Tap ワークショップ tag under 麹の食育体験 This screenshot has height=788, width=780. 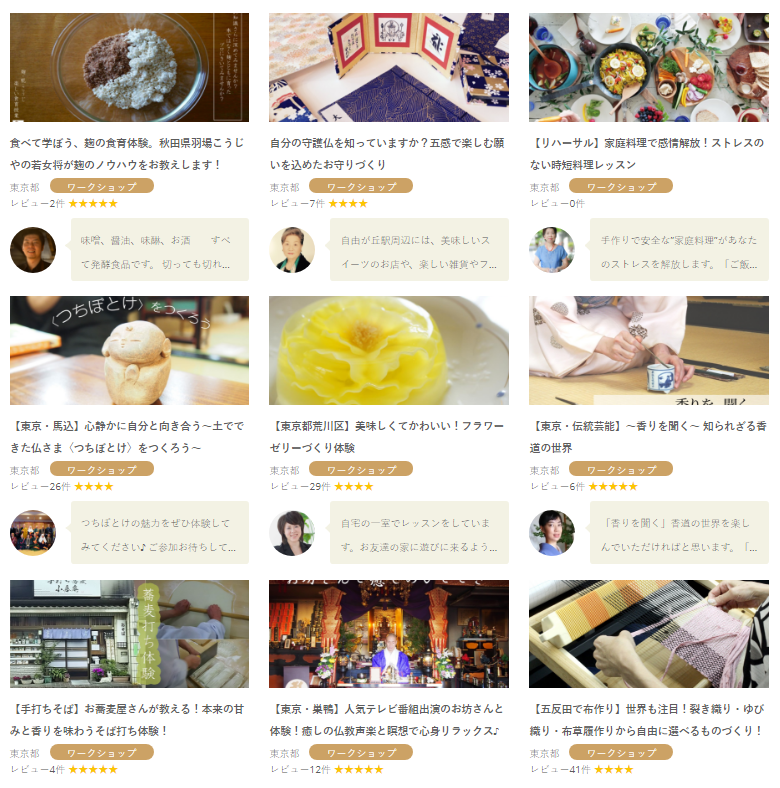101,186
